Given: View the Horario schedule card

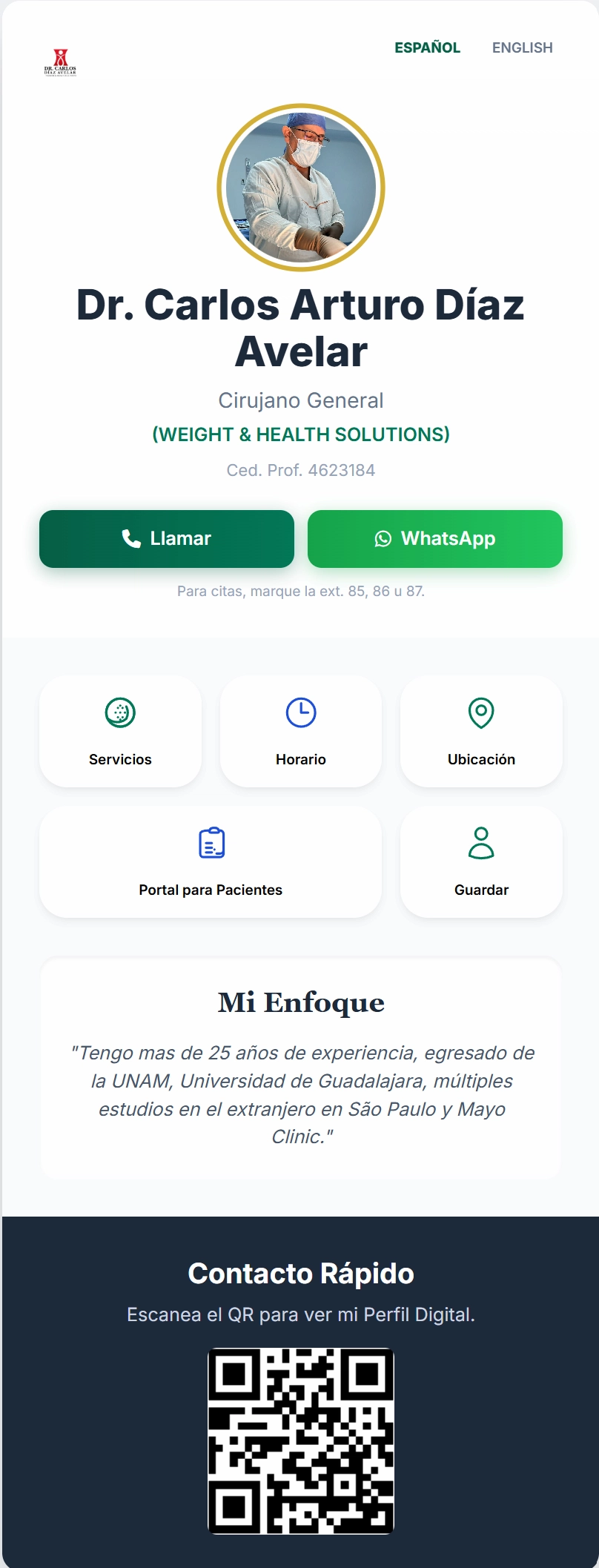Looking at the screenshot, I should pyautogui.click(x=301, y=731).
